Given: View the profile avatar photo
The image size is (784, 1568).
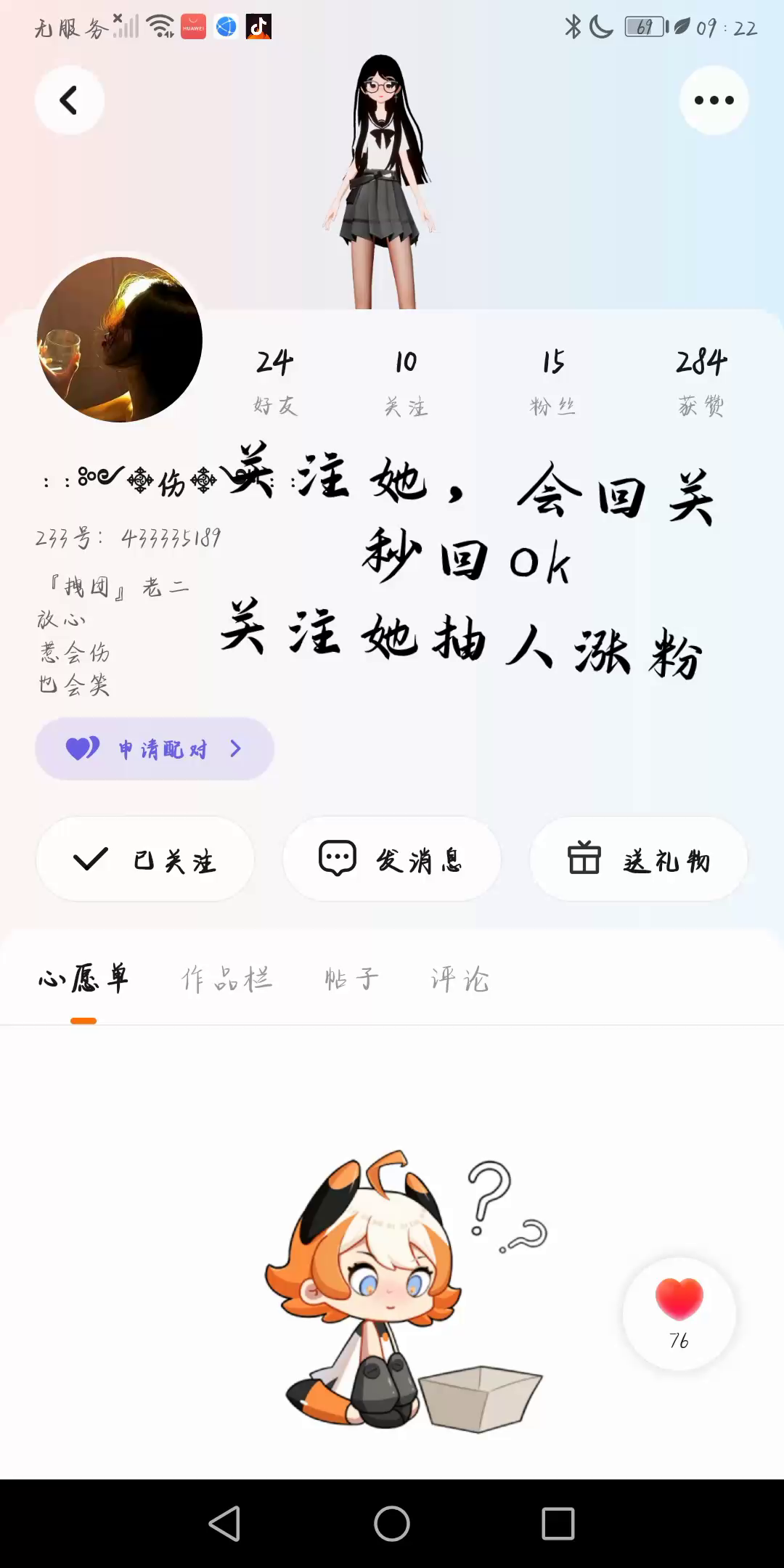Looking at the screenshot, I should tap(120, 339).
